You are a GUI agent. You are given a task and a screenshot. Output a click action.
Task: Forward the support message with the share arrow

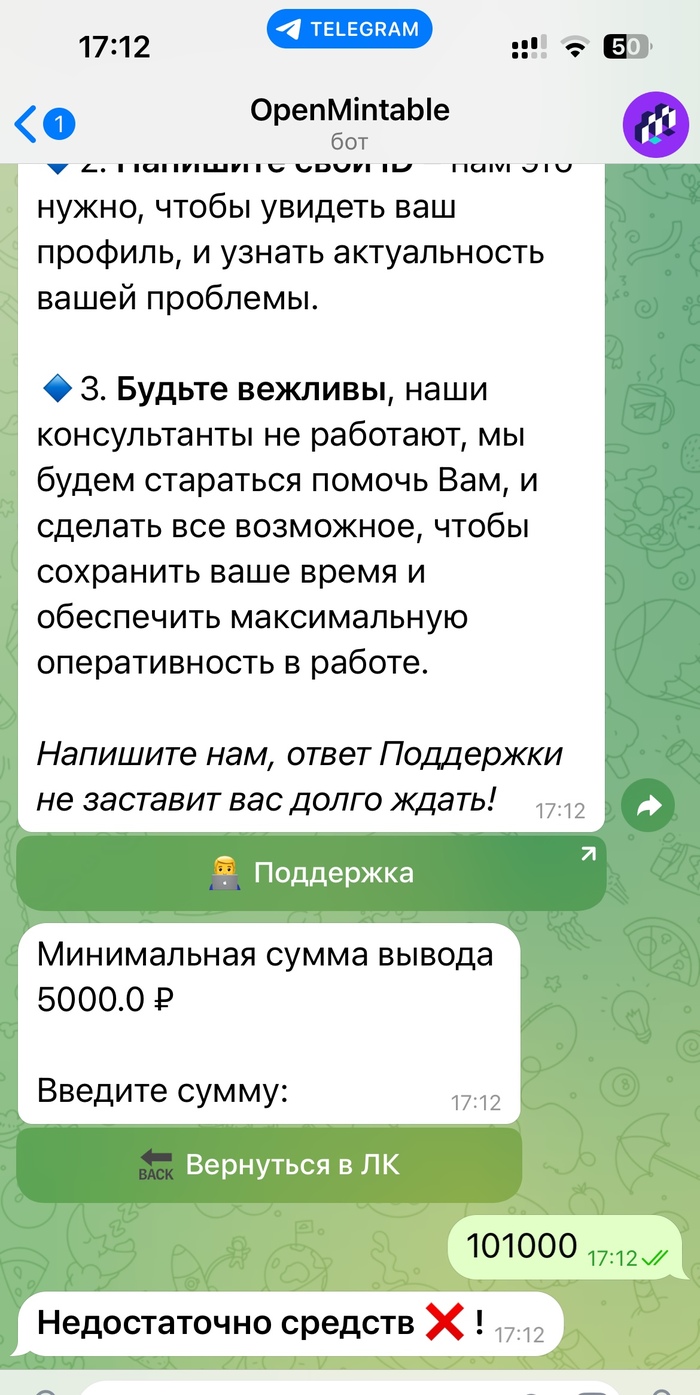tap(648, 807)
